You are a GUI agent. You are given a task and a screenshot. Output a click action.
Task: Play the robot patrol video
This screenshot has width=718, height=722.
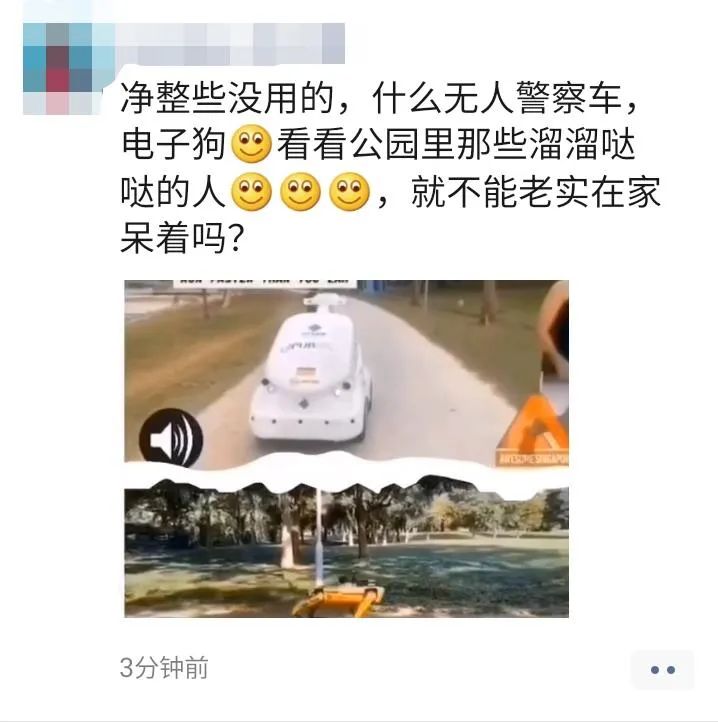coord(346,448)
